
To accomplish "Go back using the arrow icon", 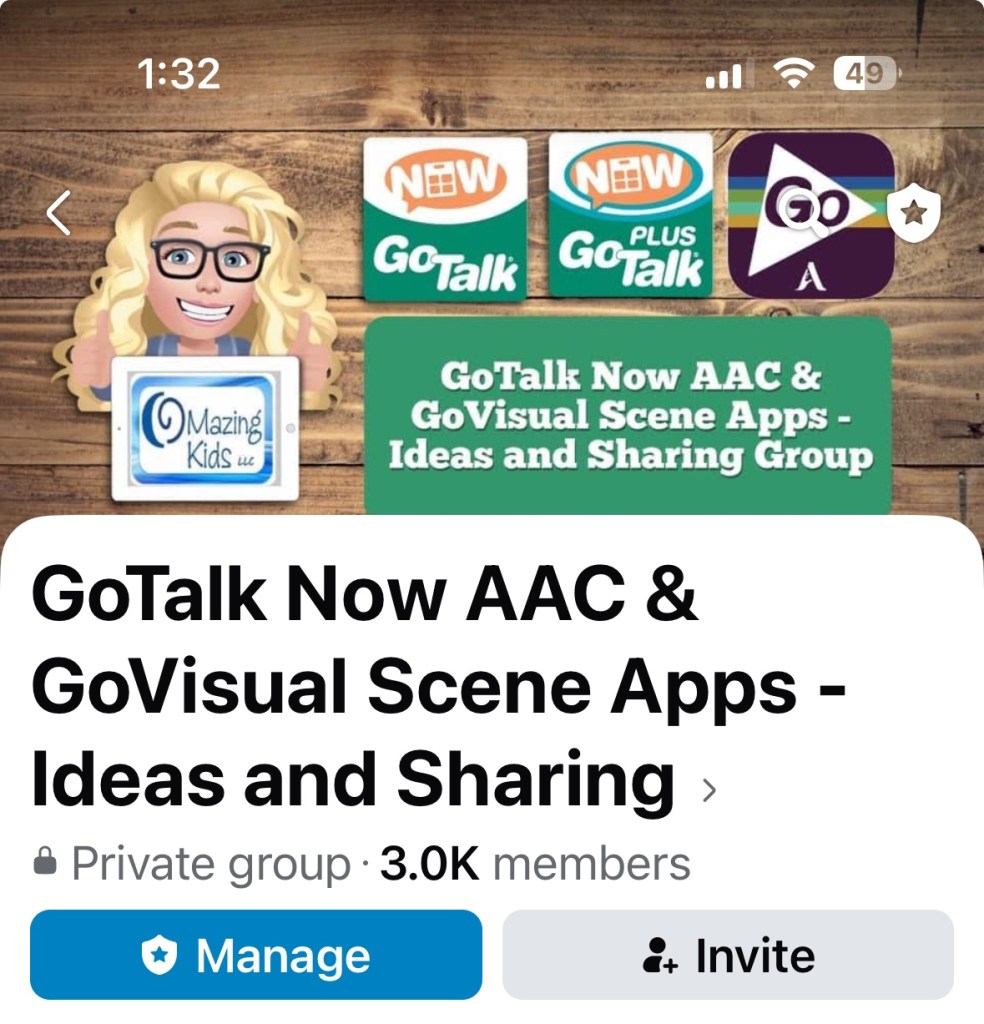I will click(x=59, y=212).
